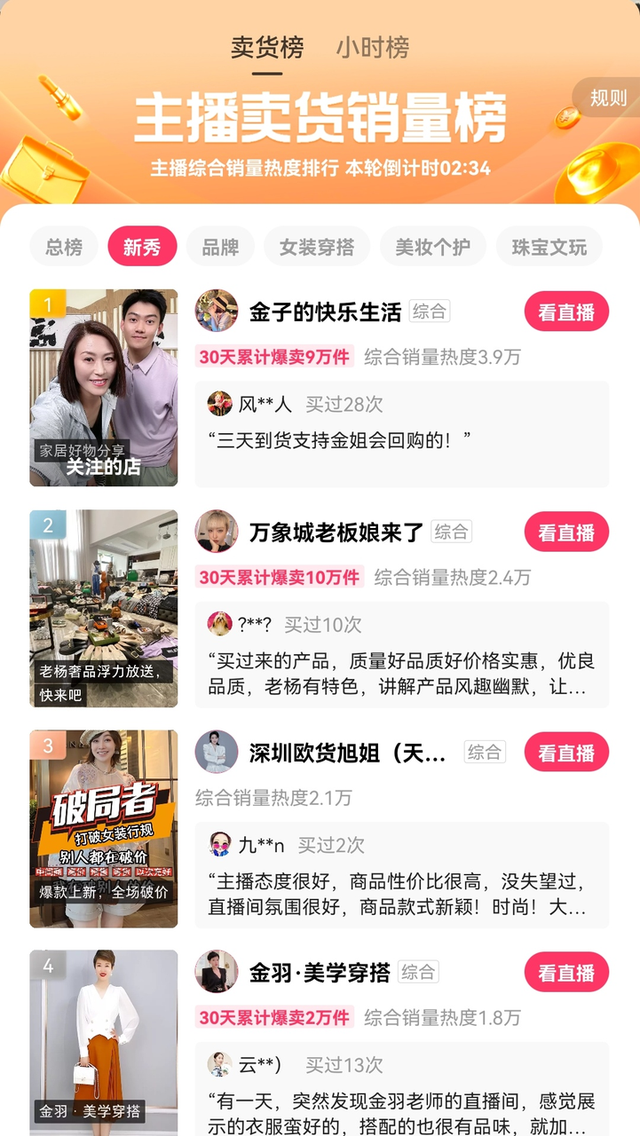Switch to the 品牌 category
This screenshot has width=640, height=1136.
pyautogui.click(x=220, y=247)
